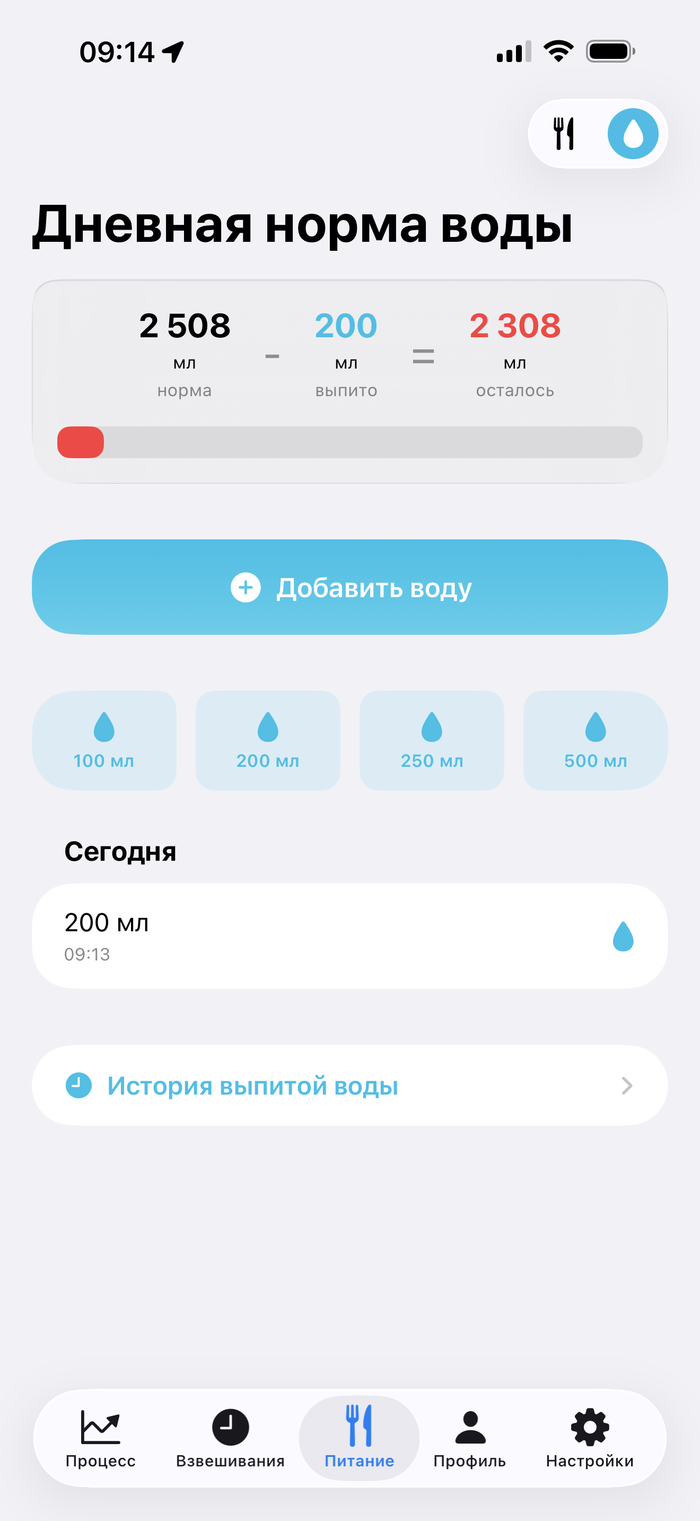This screenshot has height=1521, width=700.
Task: Select the water drop view toggle
Action: click(633, 133)
